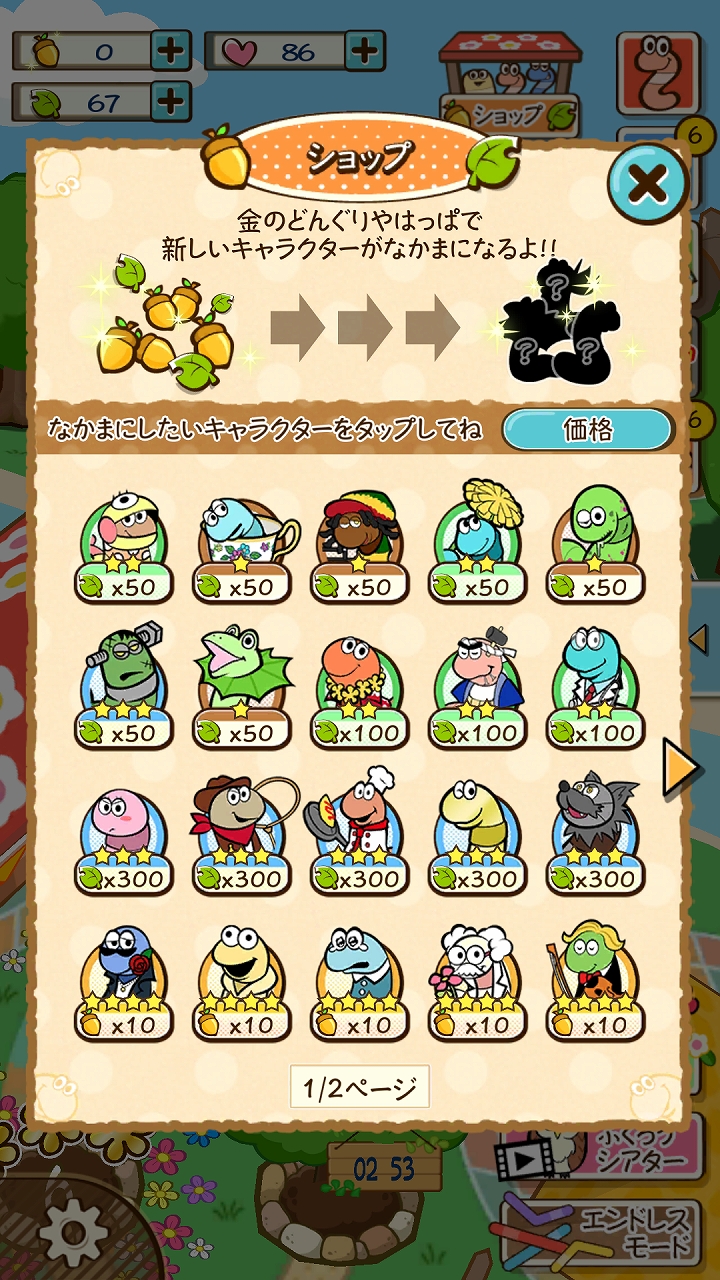
Task: Go to the next shop page arrow
Action: tap(683, 768)
